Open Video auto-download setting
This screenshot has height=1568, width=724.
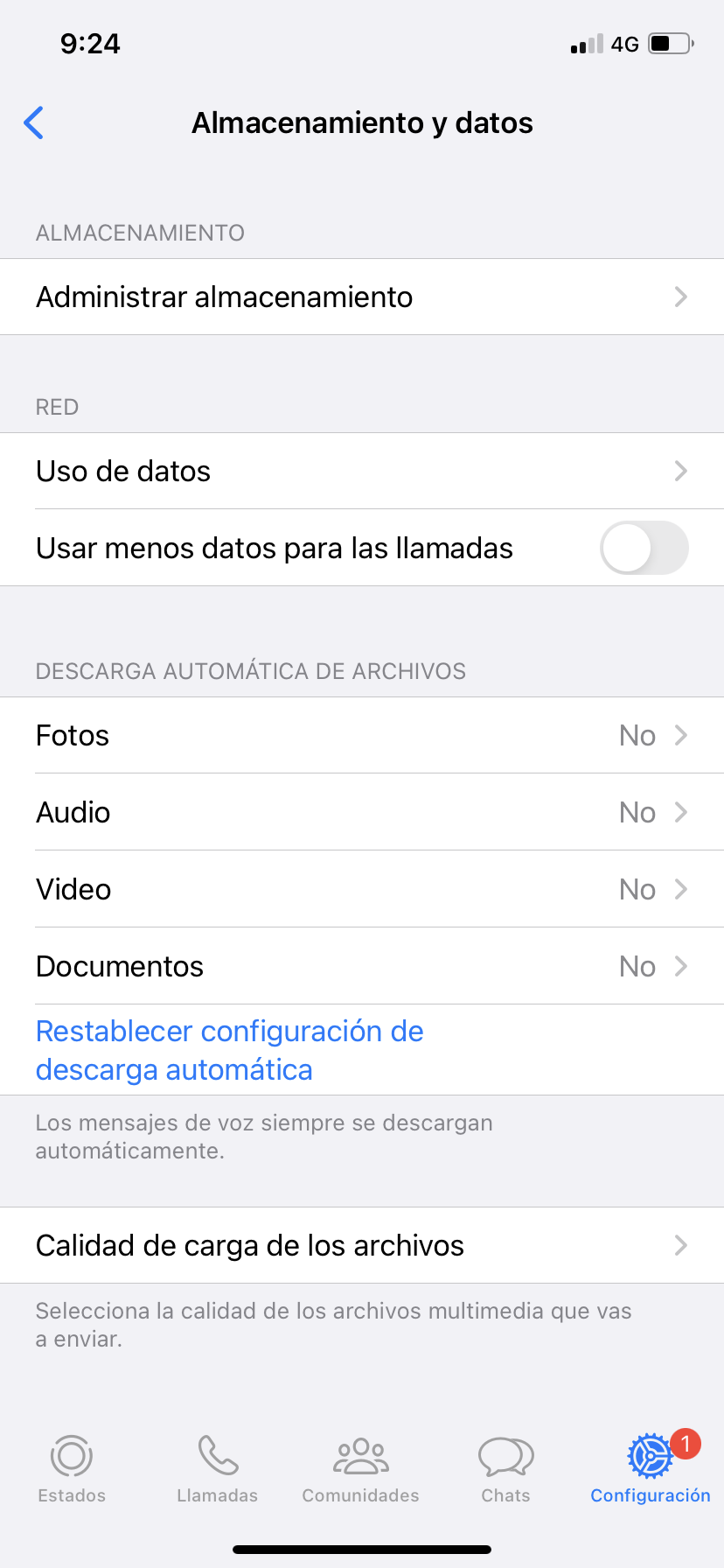point(362,890)
